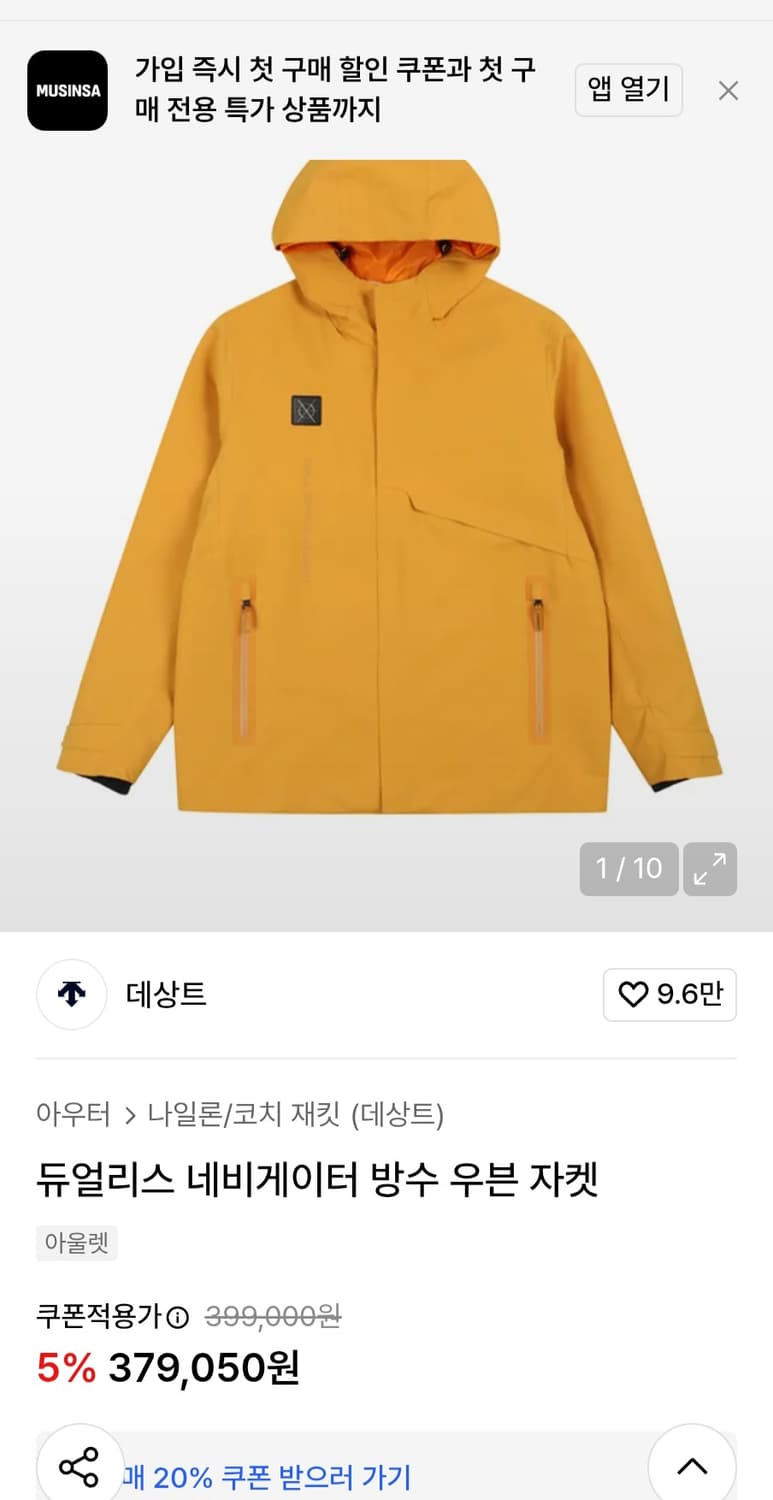
Task: Dismiss the app banner with the X icon
Action: point(729,90)
